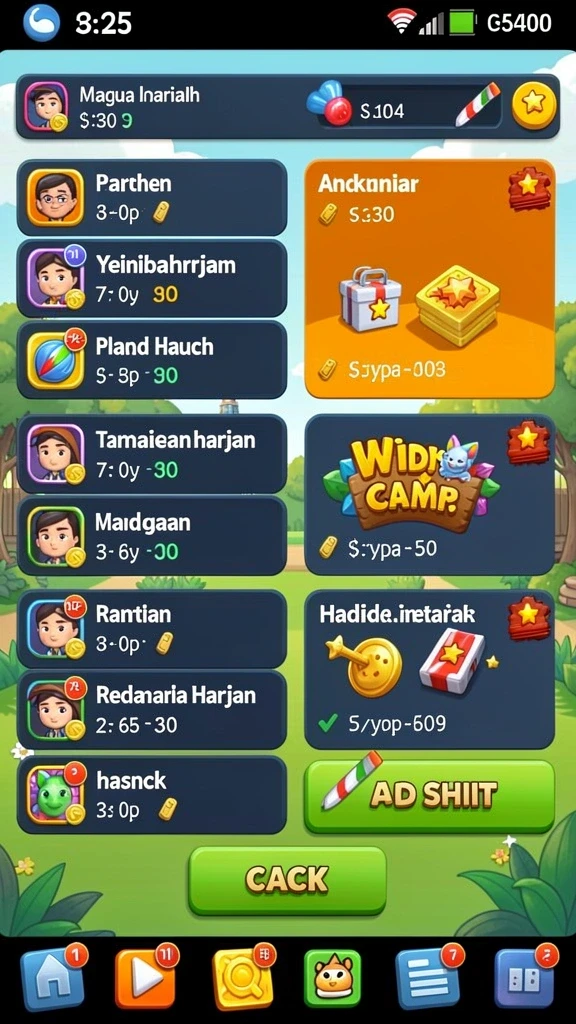Select the Maidgaan entry

point(152,536)
